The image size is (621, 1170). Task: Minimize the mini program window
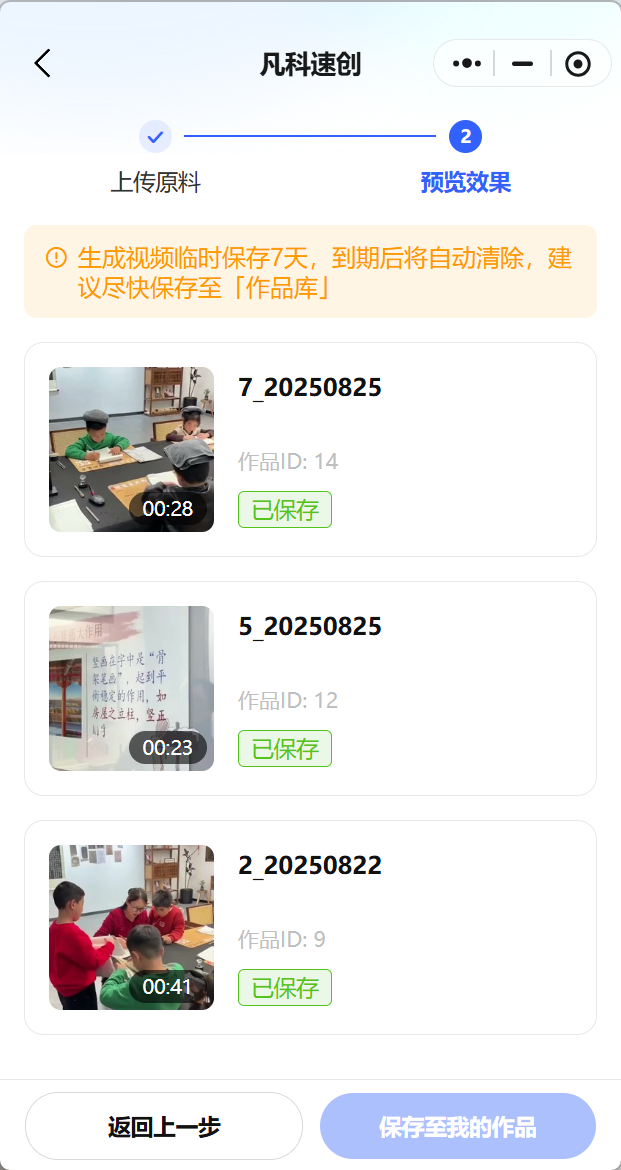(522, 64)
